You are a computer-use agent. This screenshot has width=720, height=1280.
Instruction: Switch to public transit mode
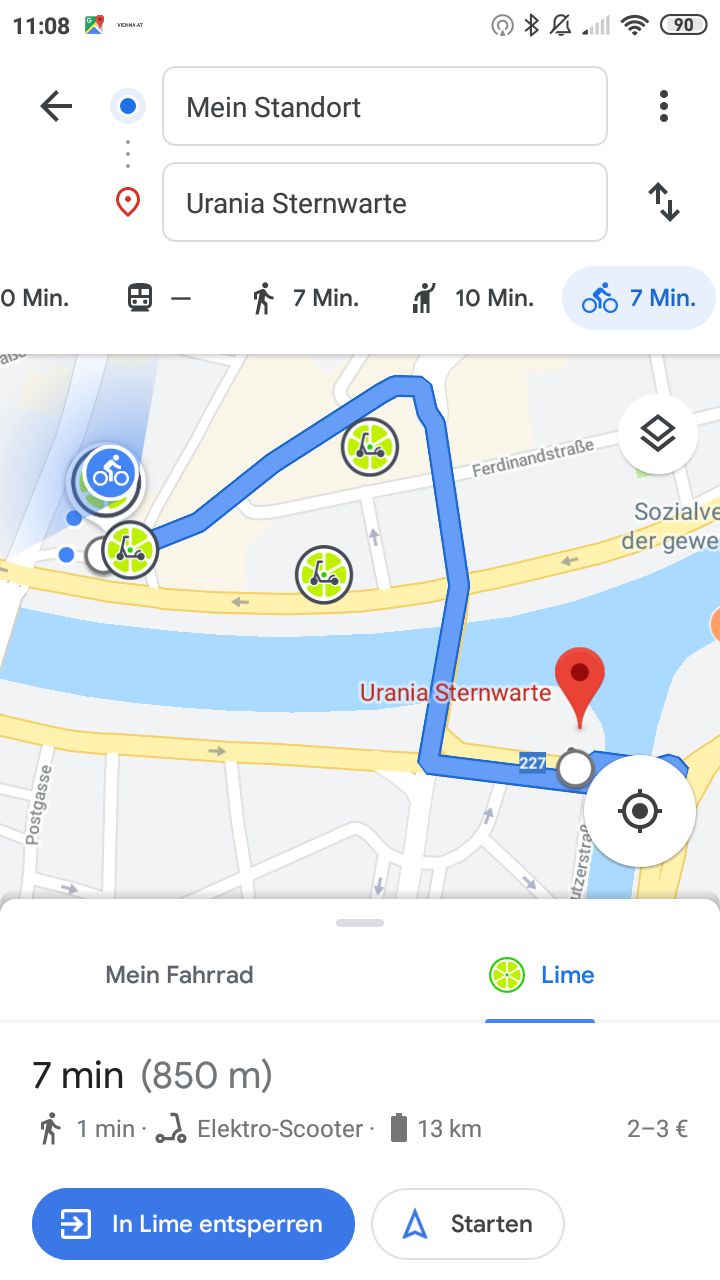click(x=159, y=298)
